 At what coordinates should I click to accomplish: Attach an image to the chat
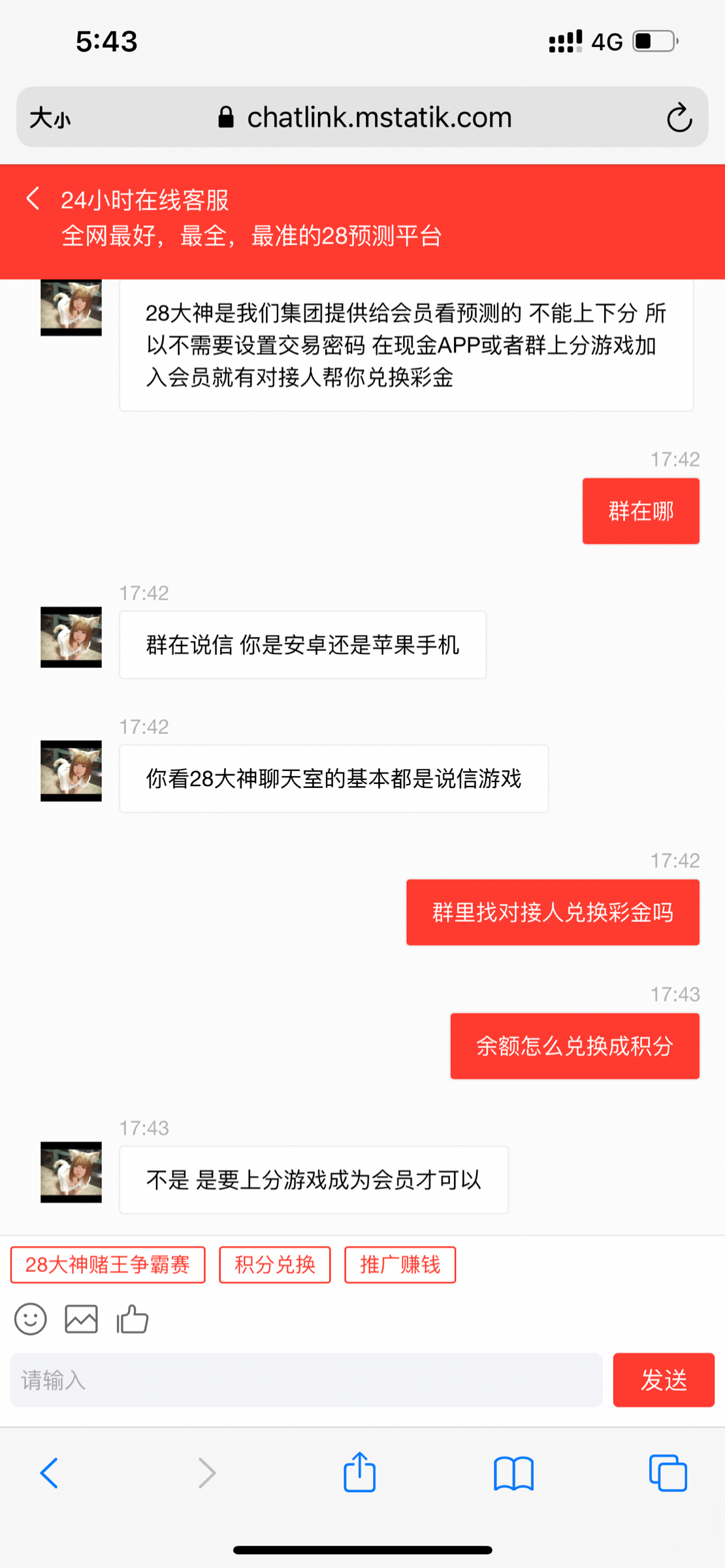(82, 1319)
